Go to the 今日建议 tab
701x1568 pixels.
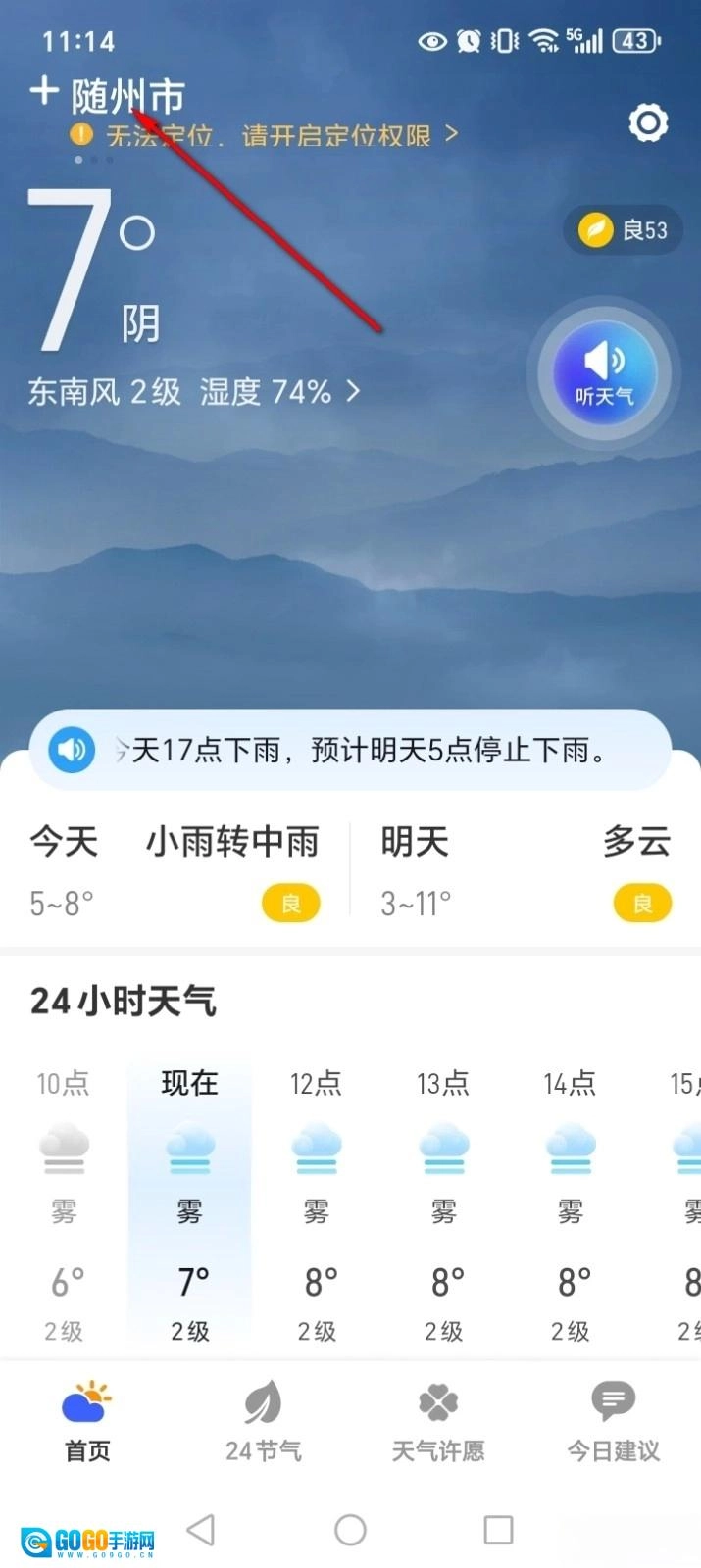point(614,1421)
